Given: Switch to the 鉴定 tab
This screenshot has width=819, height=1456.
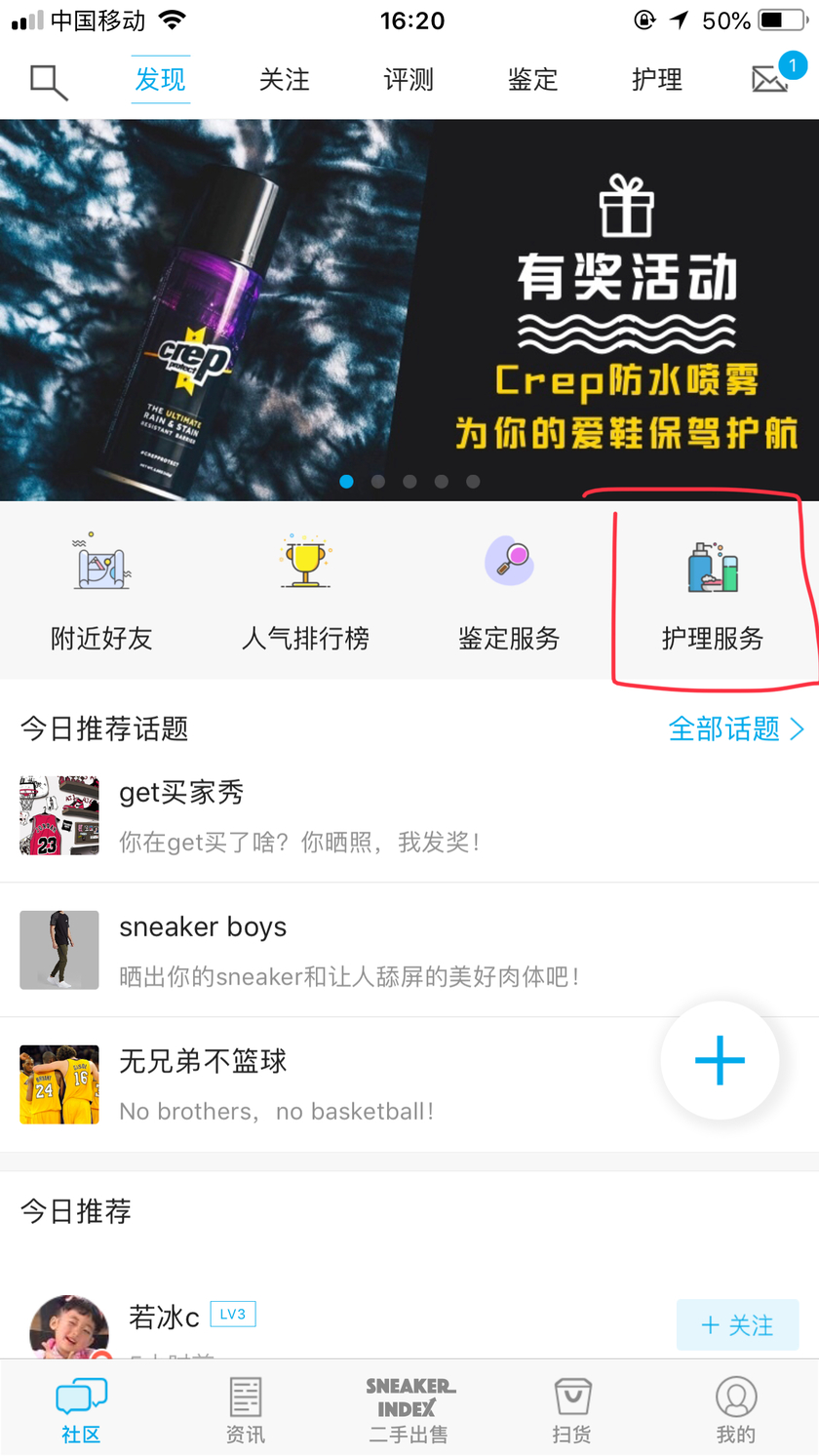Looking at the screenshot, I should tap(532, 80).
